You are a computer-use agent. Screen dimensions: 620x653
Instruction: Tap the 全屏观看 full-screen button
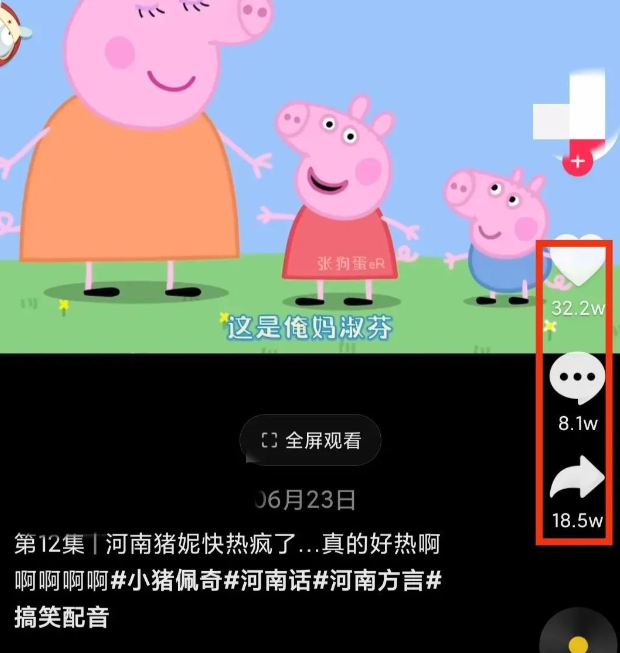pos(310,440)
